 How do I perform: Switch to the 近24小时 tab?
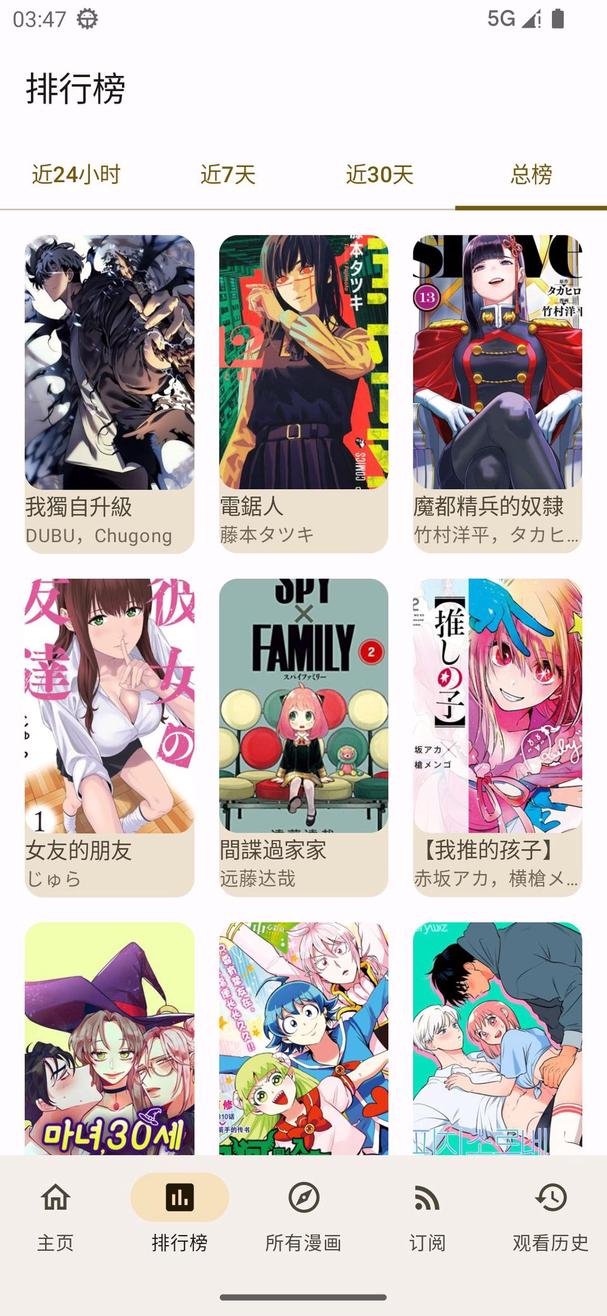pos(76,175)
